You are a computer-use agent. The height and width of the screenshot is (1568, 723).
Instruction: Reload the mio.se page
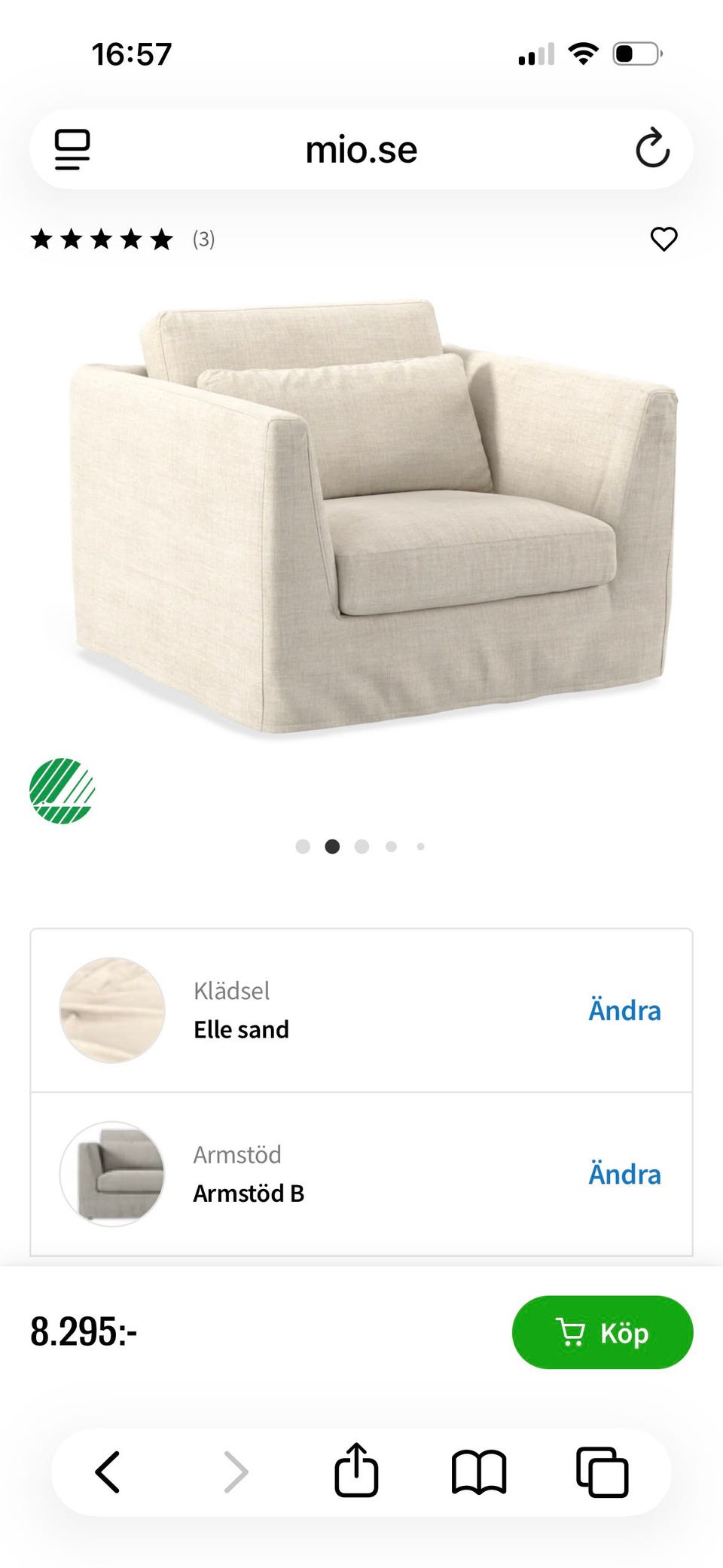point(652,148)
